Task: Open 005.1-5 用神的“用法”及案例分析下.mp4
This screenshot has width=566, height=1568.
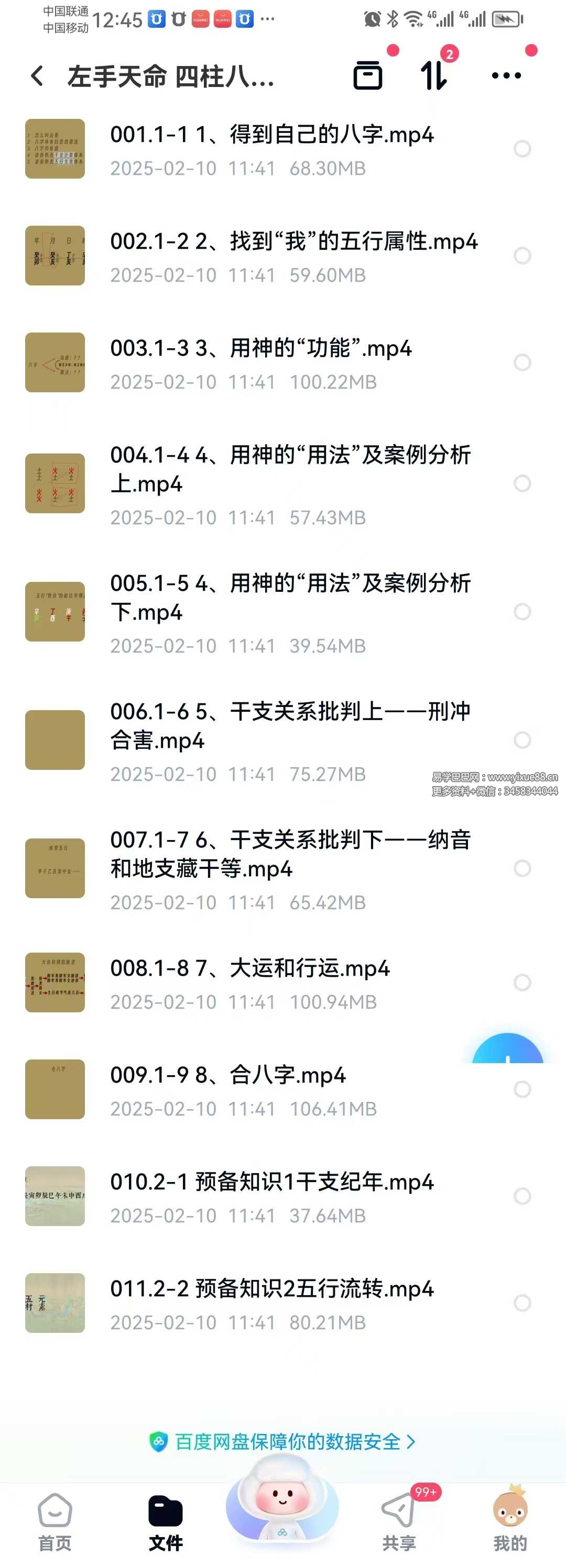Action: (290, 597)
